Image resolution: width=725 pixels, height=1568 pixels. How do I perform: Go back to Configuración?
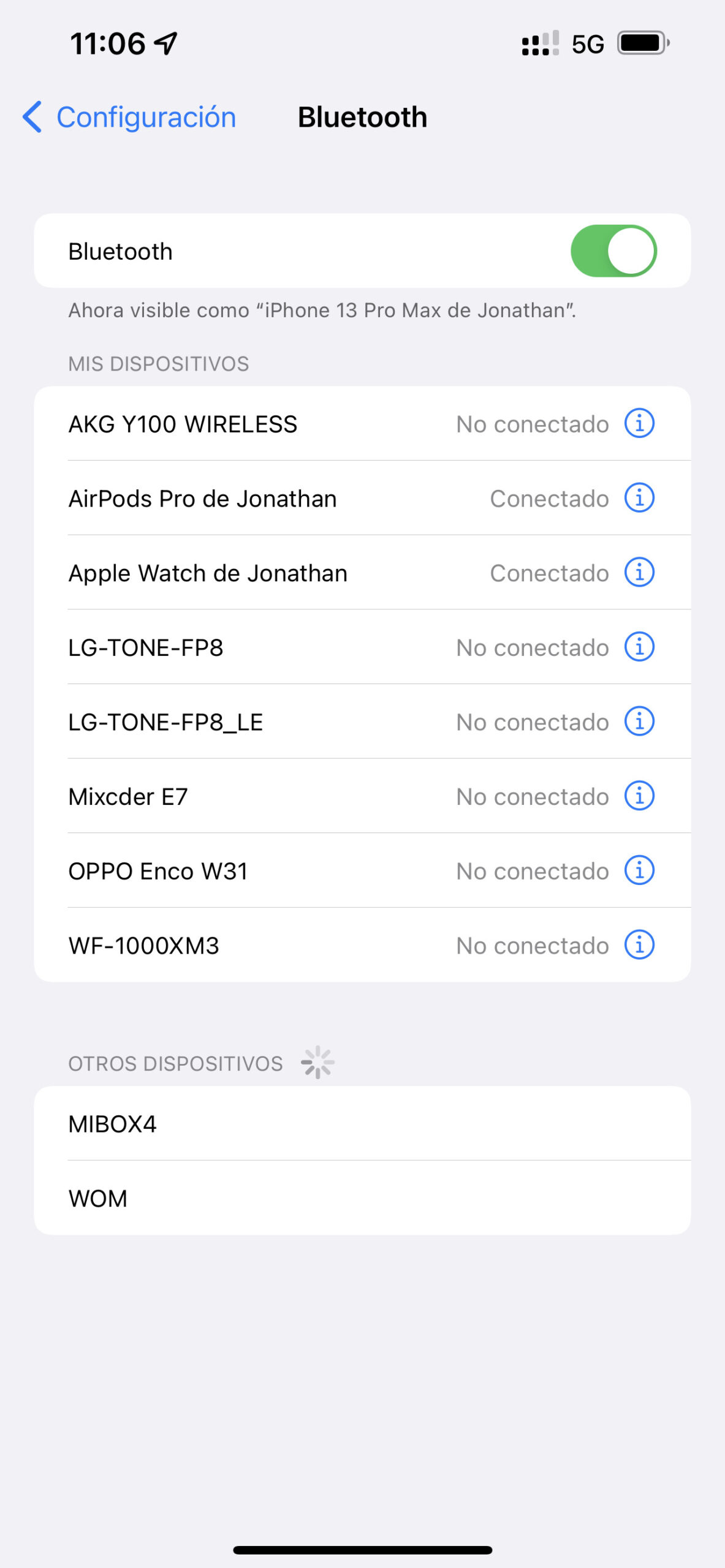[x=130, y=117]
